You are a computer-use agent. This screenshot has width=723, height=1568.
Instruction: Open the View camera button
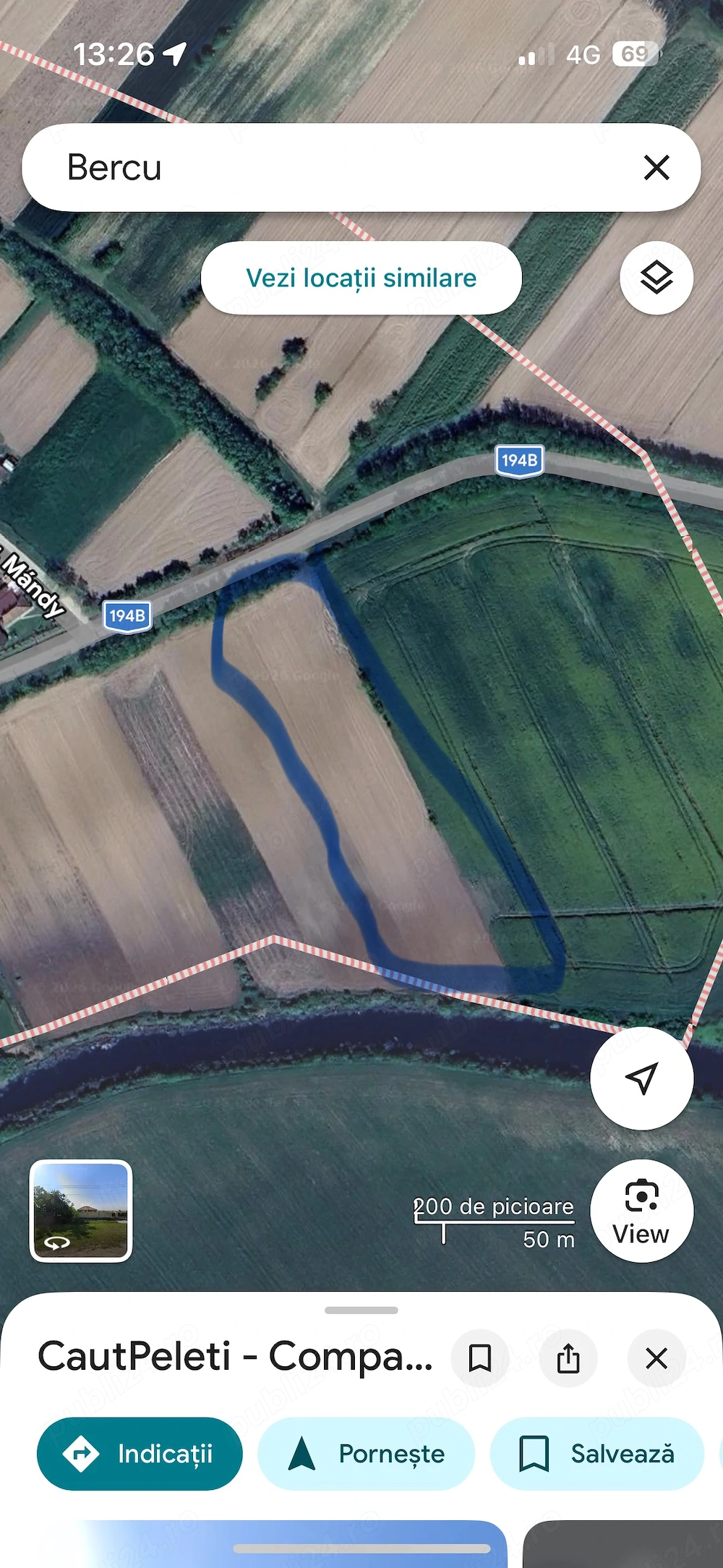coord(641,1211)
